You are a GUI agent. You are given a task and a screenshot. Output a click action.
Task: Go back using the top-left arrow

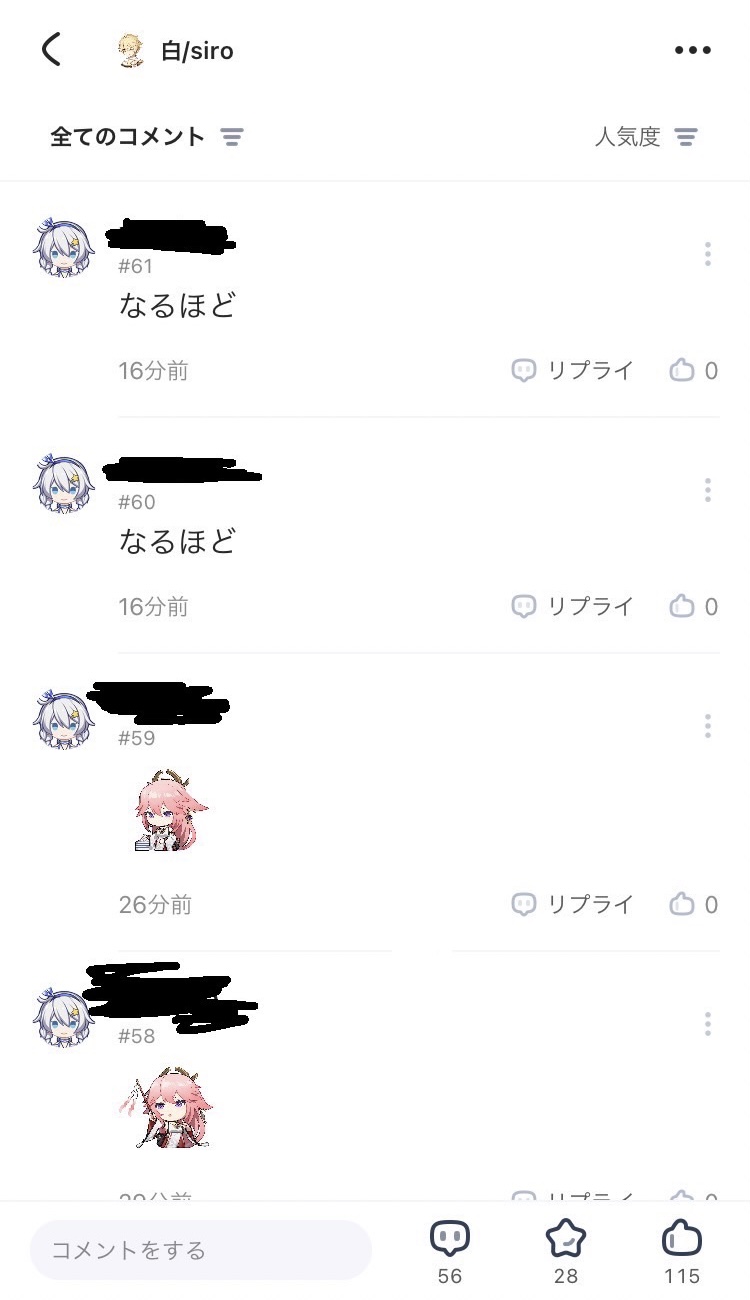coord(52,50)
